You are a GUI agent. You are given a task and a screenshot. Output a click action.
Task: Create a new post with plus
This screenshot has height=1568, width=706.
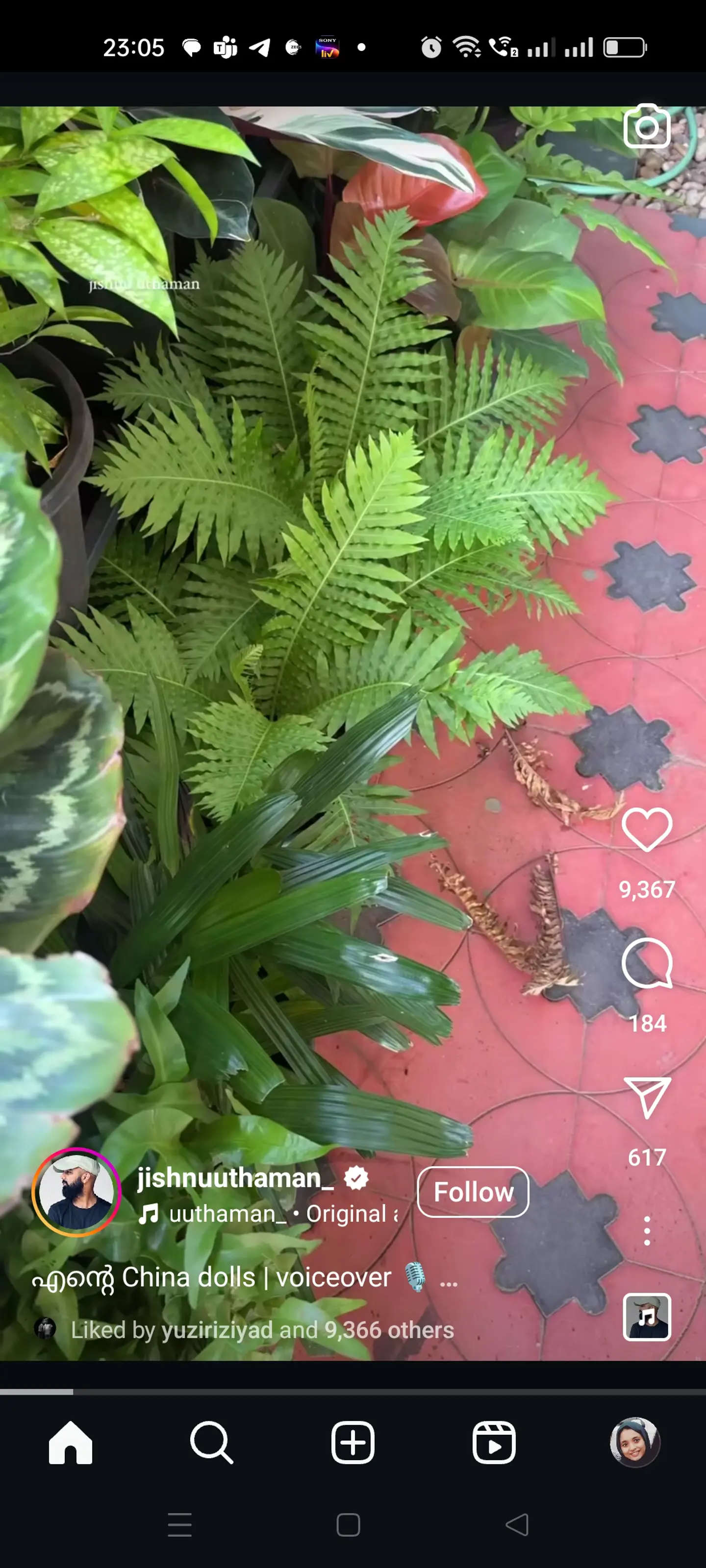pyautogui.click(x=353, y=1443)
